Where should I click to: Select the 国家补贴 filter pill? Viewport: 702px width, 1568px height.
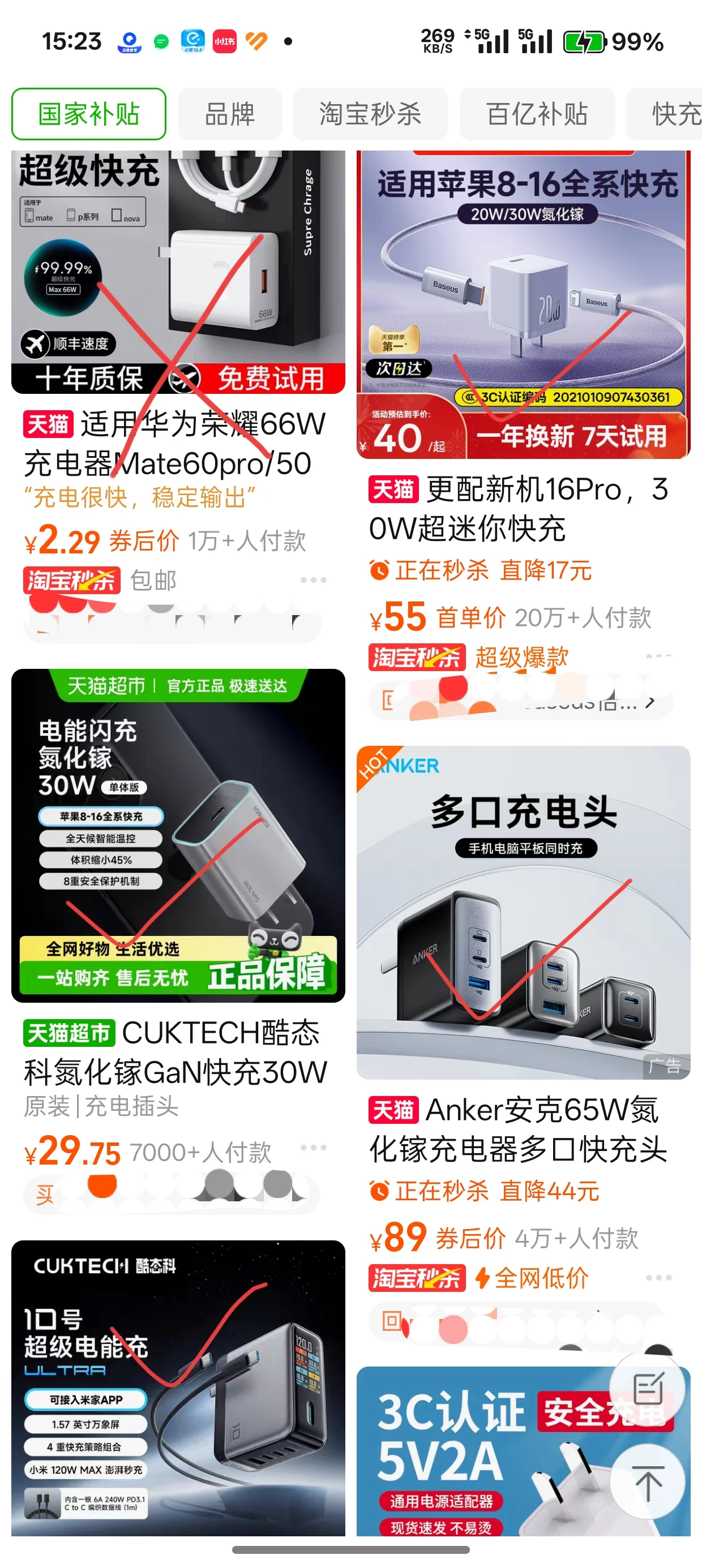coord(88,114)
